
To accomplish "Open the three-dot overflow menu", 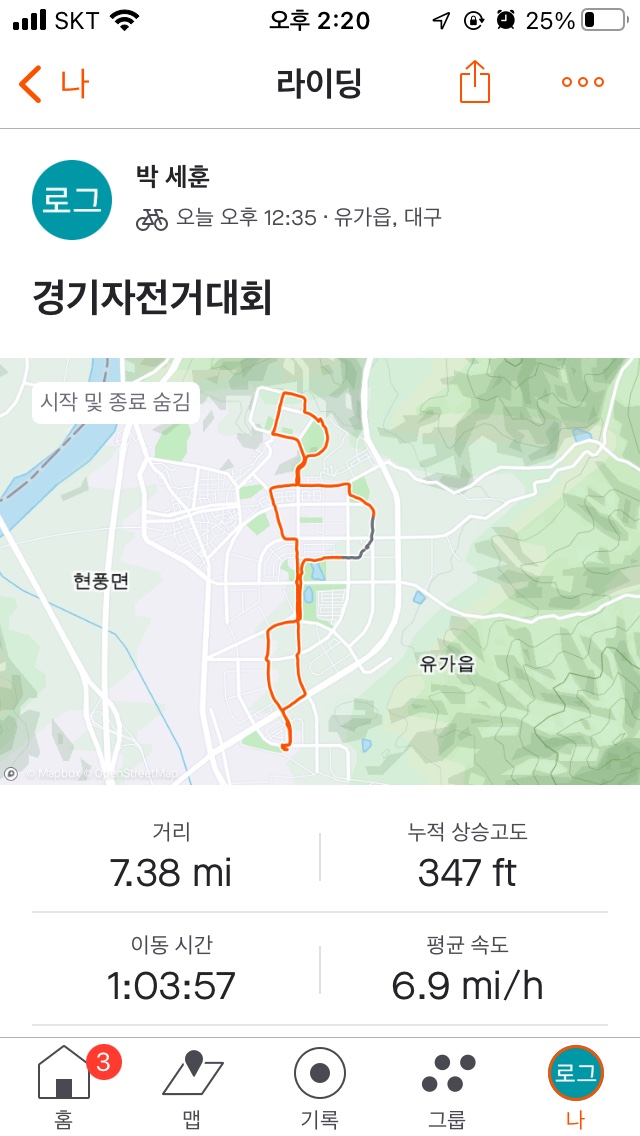I will (x=583, y=82).
